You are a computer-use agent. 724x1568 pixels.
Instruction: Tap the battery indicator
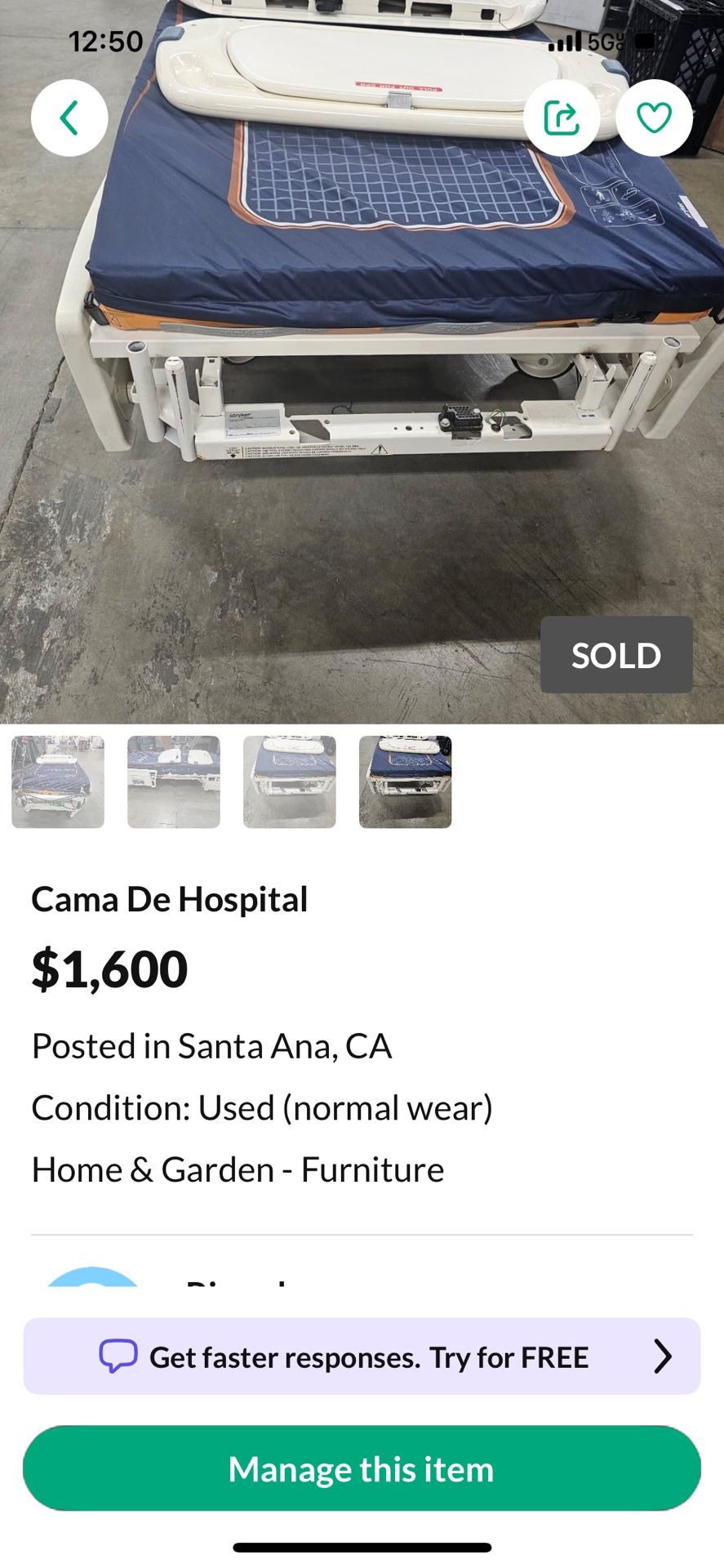(x=645, y=39)
